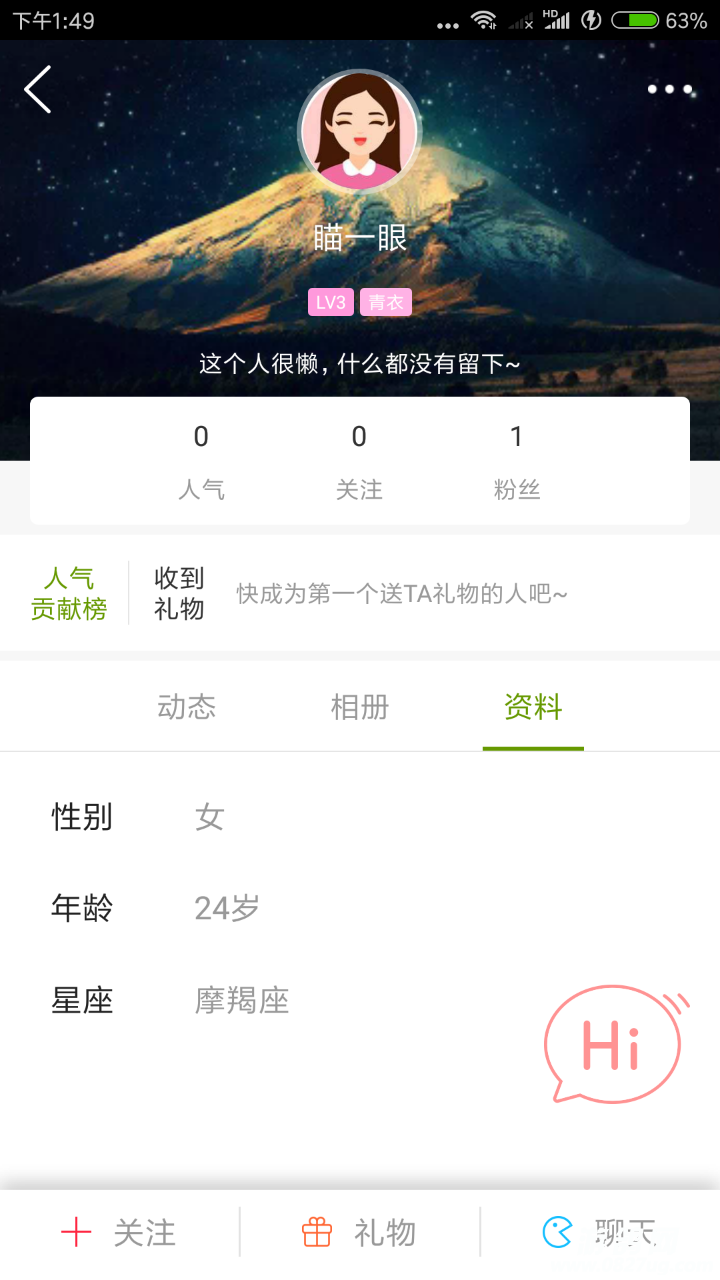View 瞄一眼's profile avatar

[x=359, y=131]
